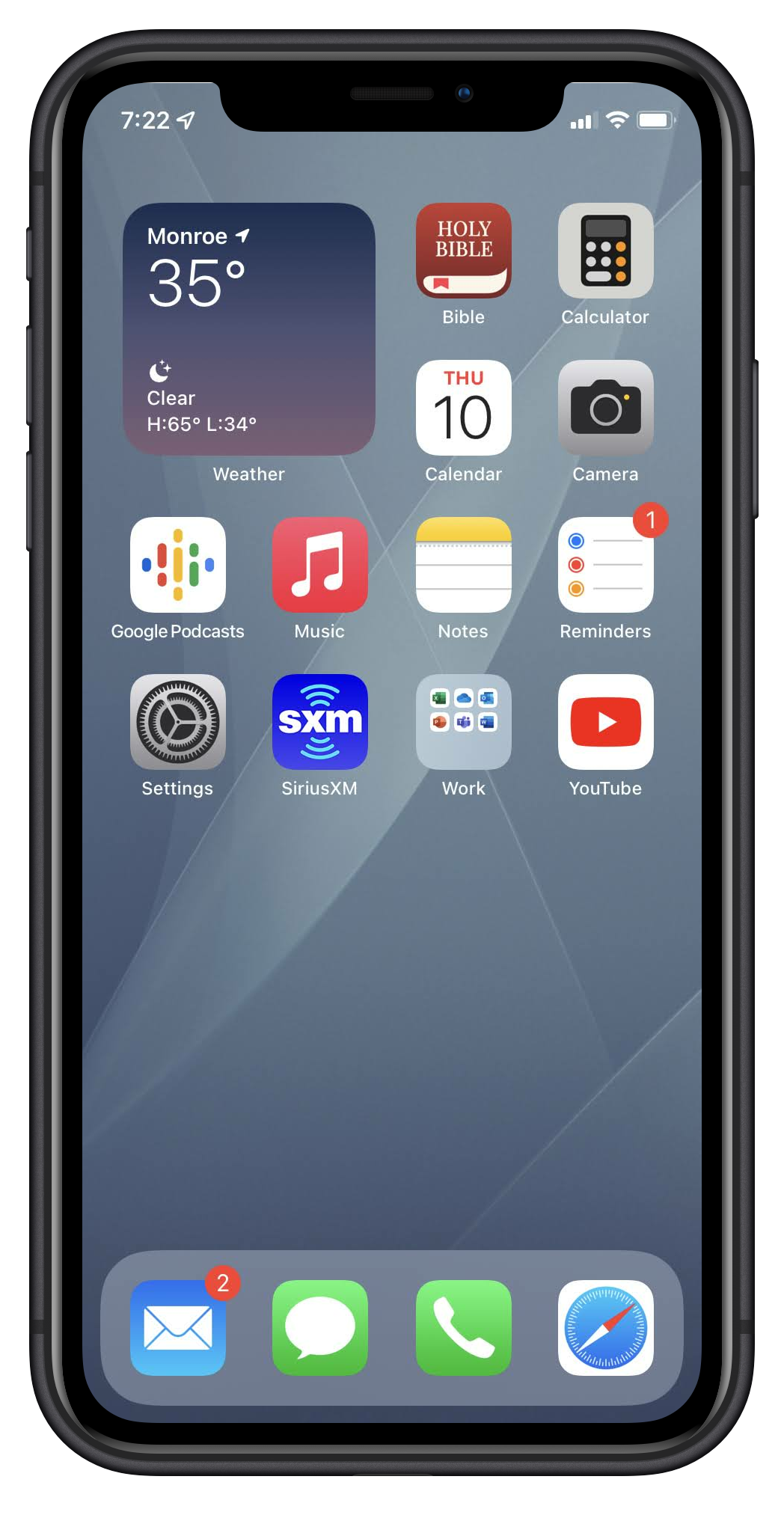Open Mail from the dock
Viewport: 784px width, 1515px height.
pyautogui.click(x=178, y=1328)
